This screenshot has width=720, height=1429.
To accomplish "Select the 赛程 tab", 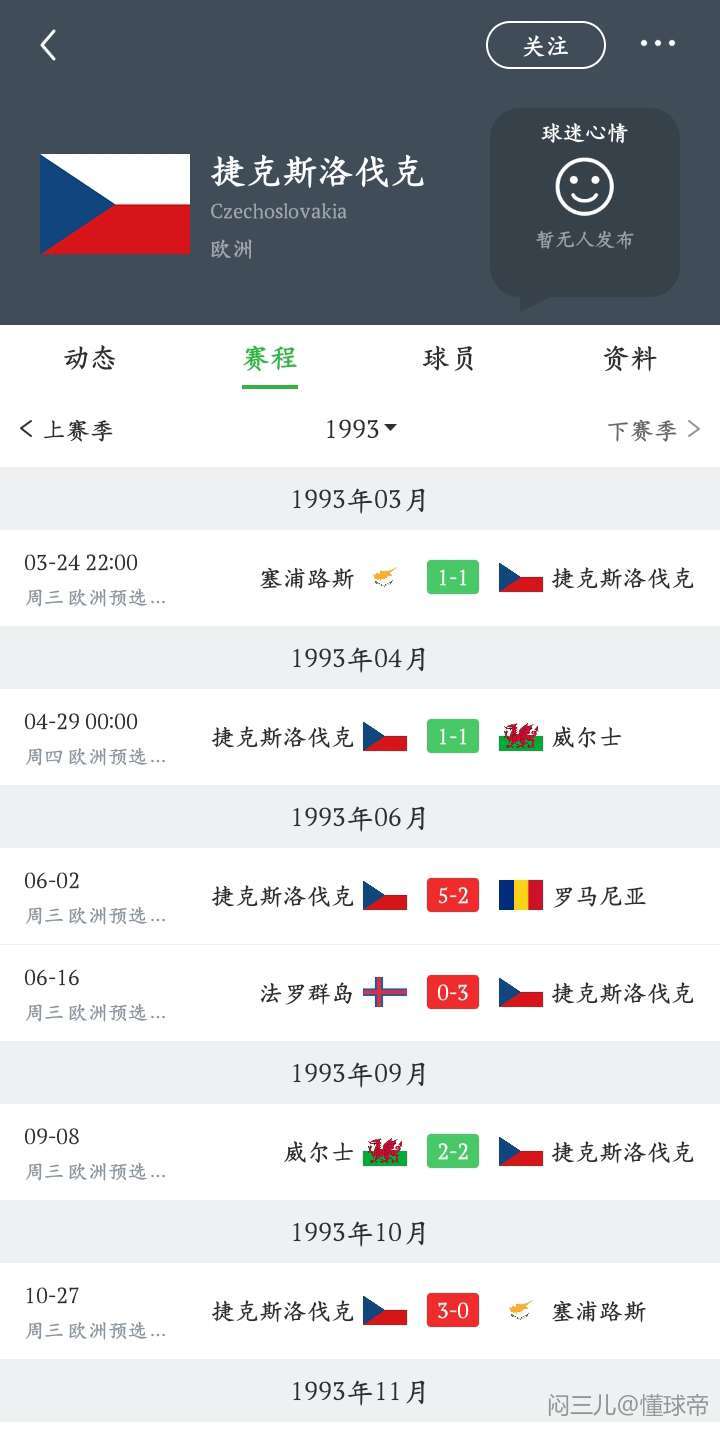I will pyautogui.click(x=270, y=358).
